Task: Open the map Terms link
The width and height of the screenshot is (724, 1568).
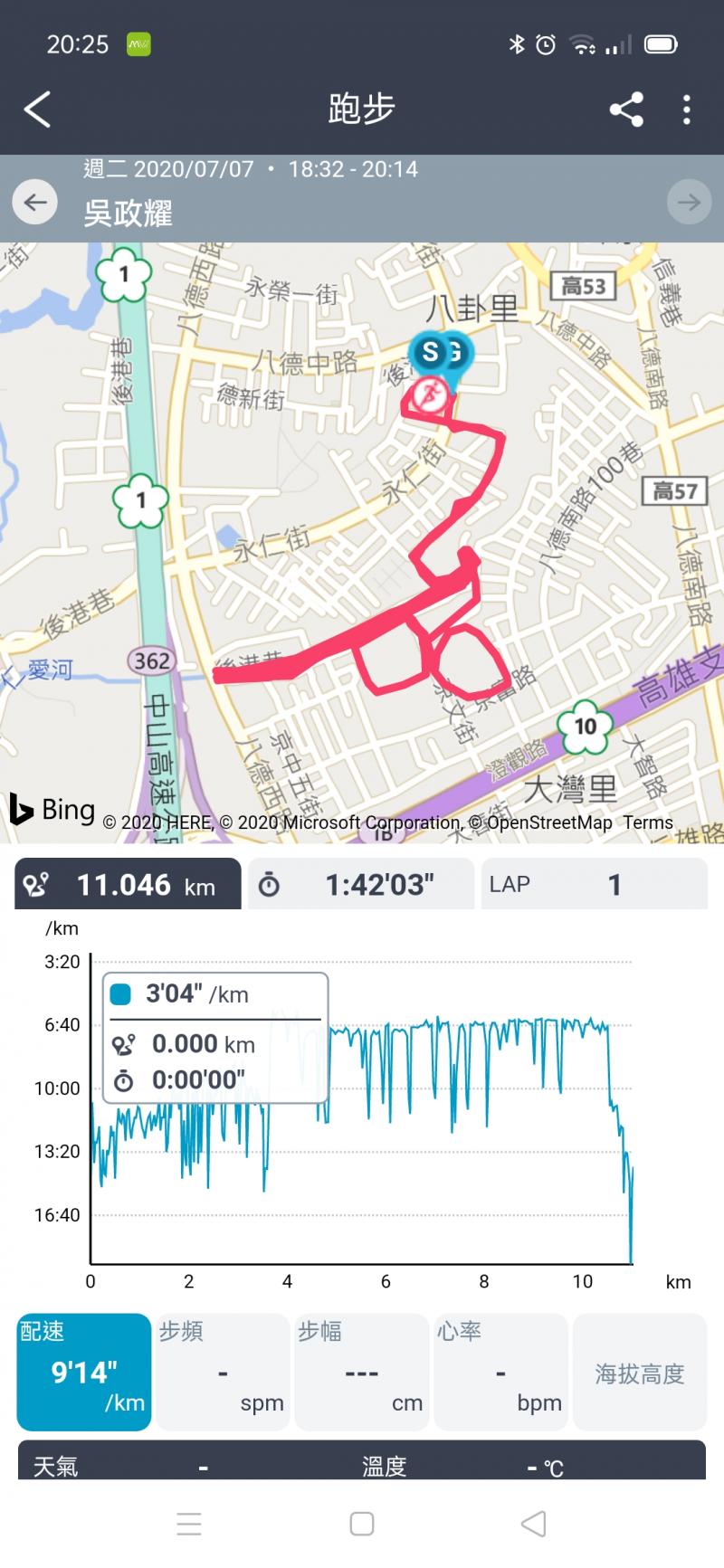Action: [x=648, y=822]
